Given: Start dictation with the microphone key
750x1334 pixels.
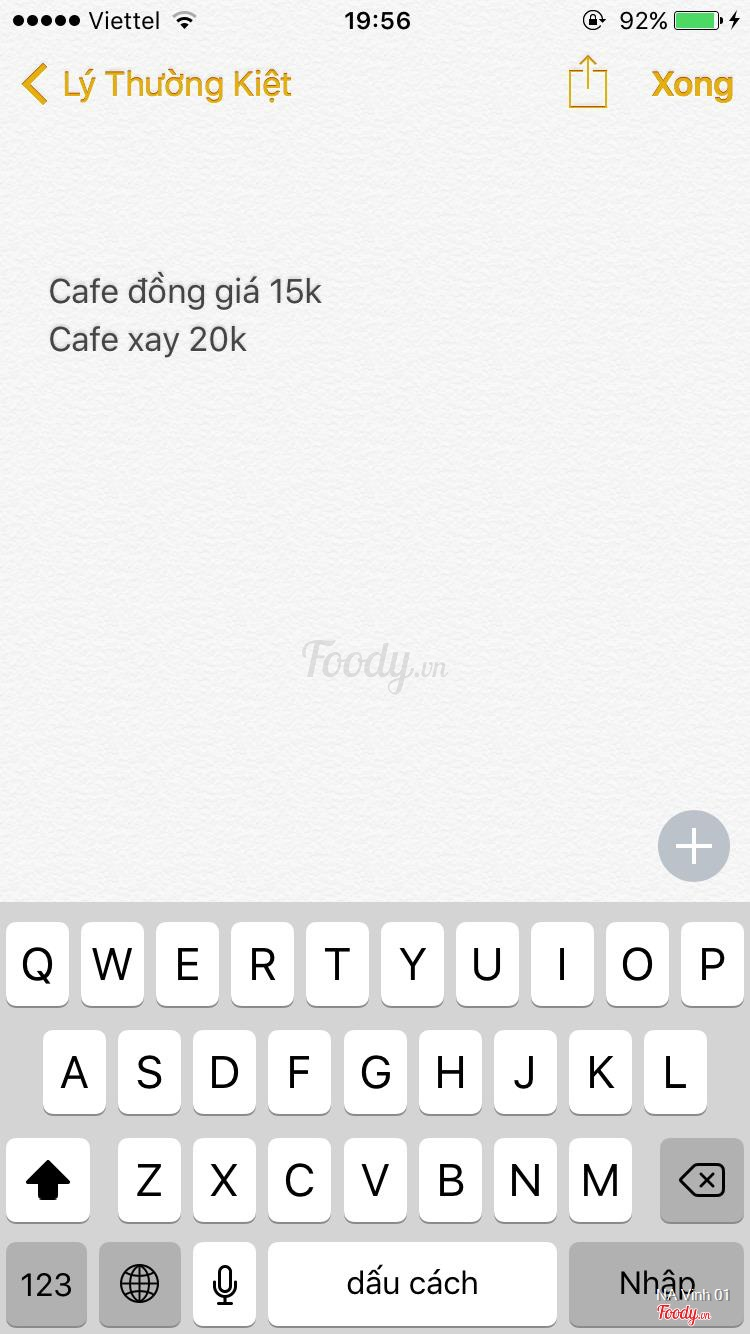Looking at the screenshot, I should (x=225, y=1284).
